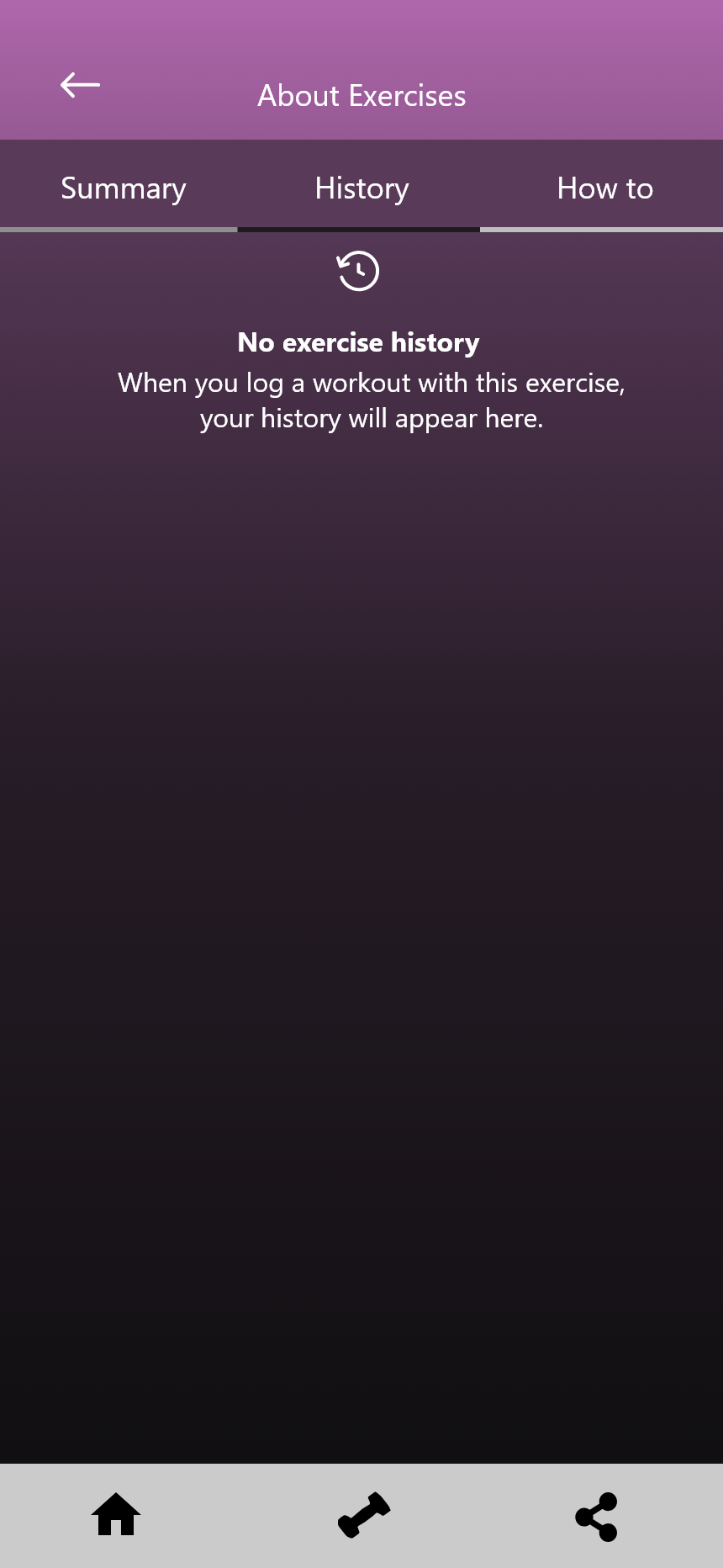Open the dumbbell workouts icon
The width and height of the screenshot is (723, 1568).
pos(363,1515)
